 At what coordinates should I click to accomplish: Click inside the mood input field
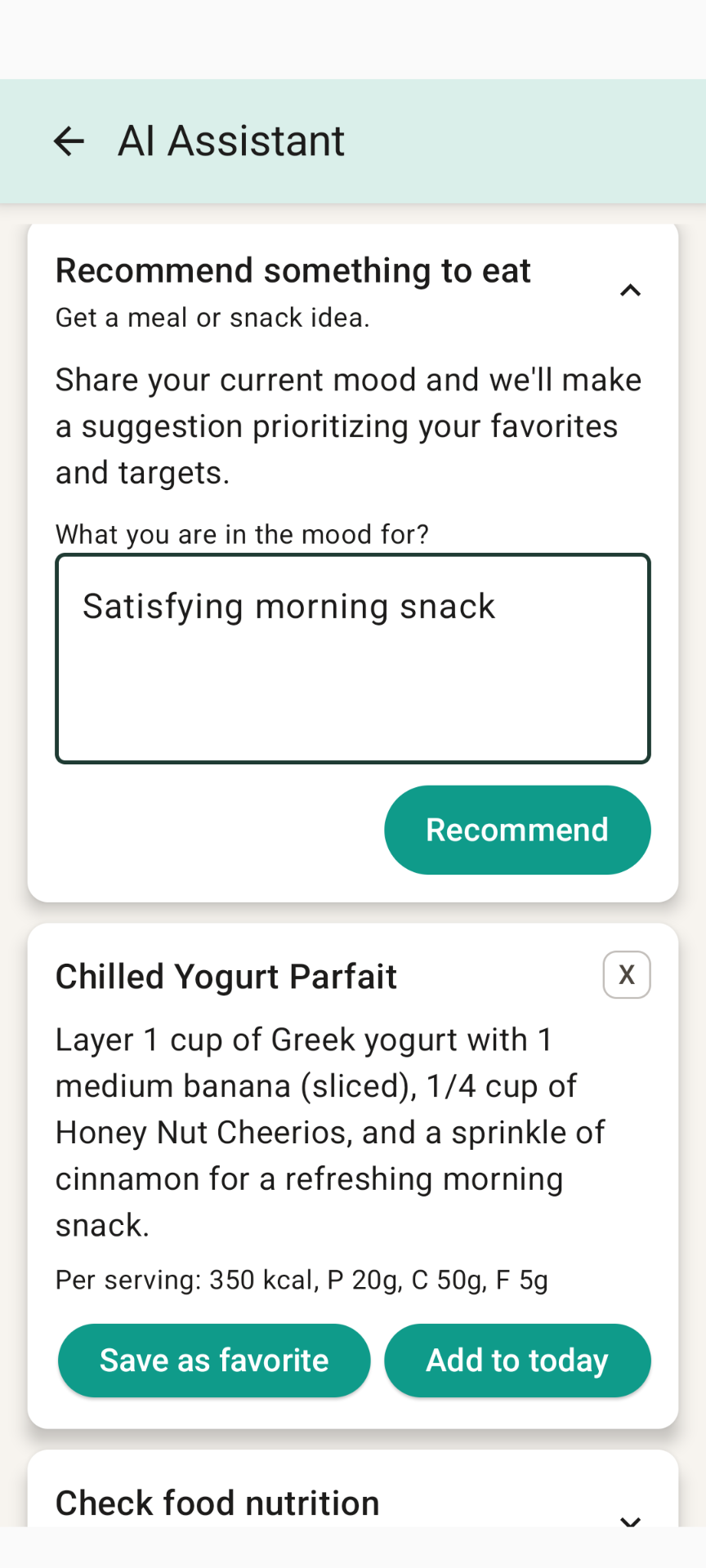(352, 658)
